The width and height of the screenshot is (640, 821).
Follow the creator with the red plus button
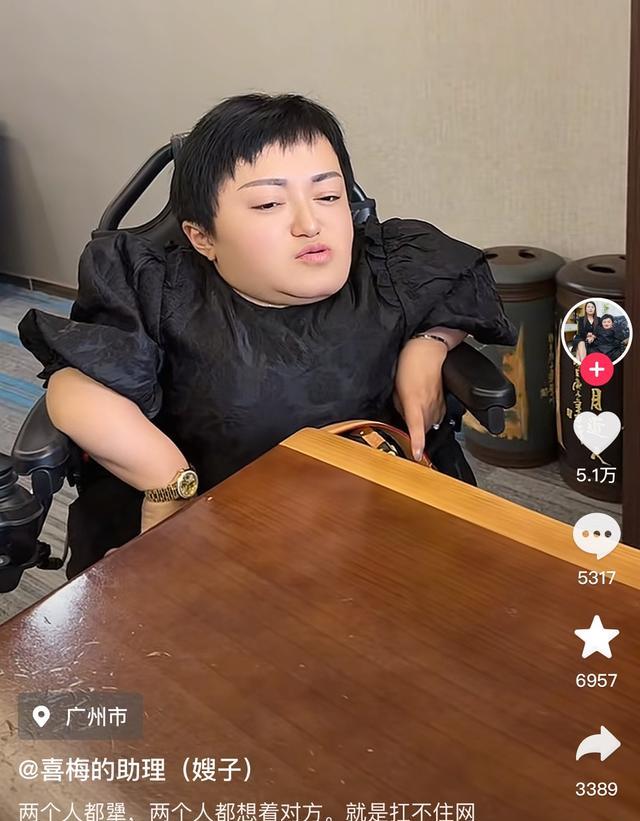597,369
